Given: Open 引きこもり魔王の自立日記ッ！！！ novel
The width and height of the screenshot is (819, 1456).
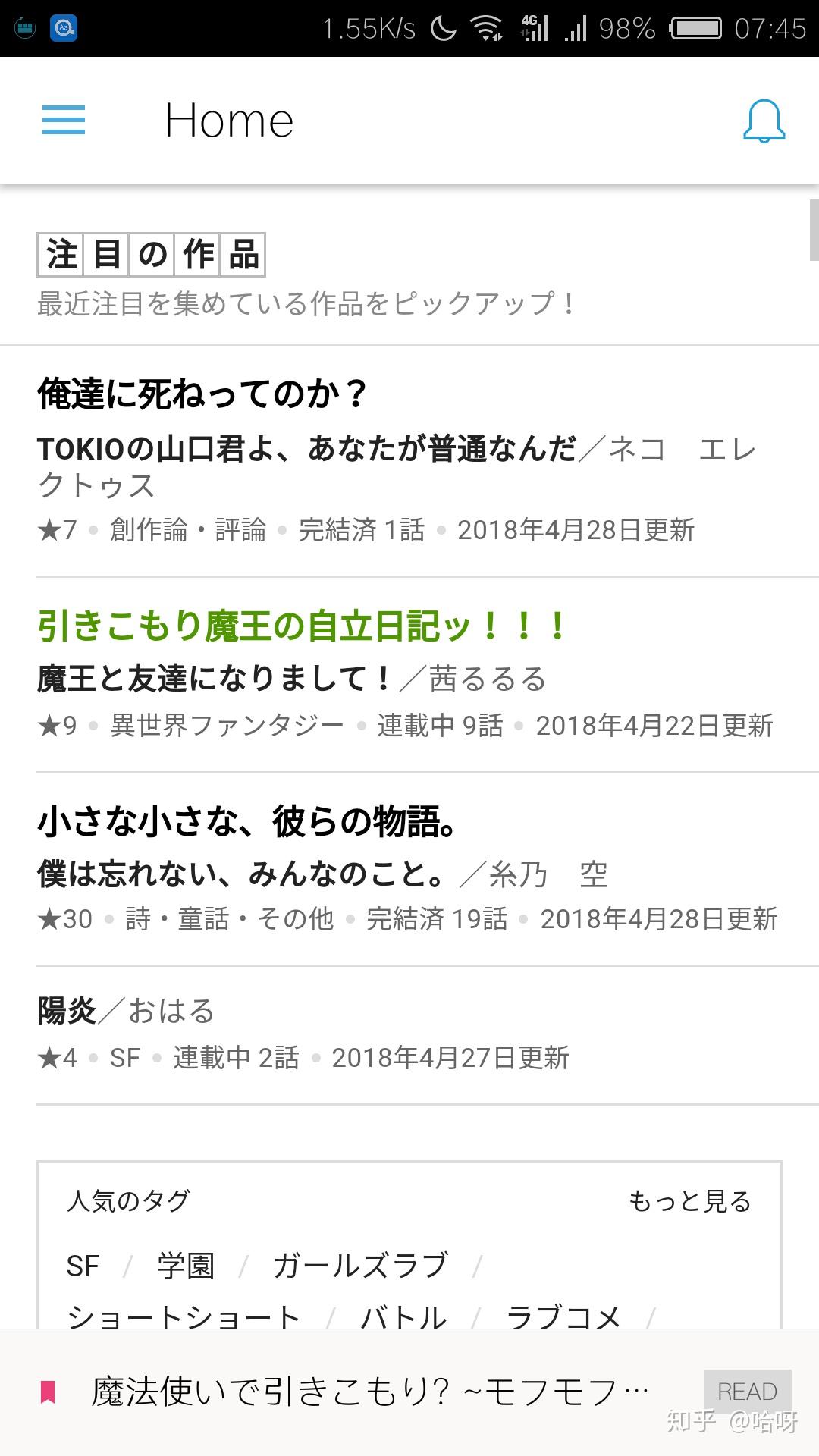Looking at the screenshot, I should click(302, 627).
